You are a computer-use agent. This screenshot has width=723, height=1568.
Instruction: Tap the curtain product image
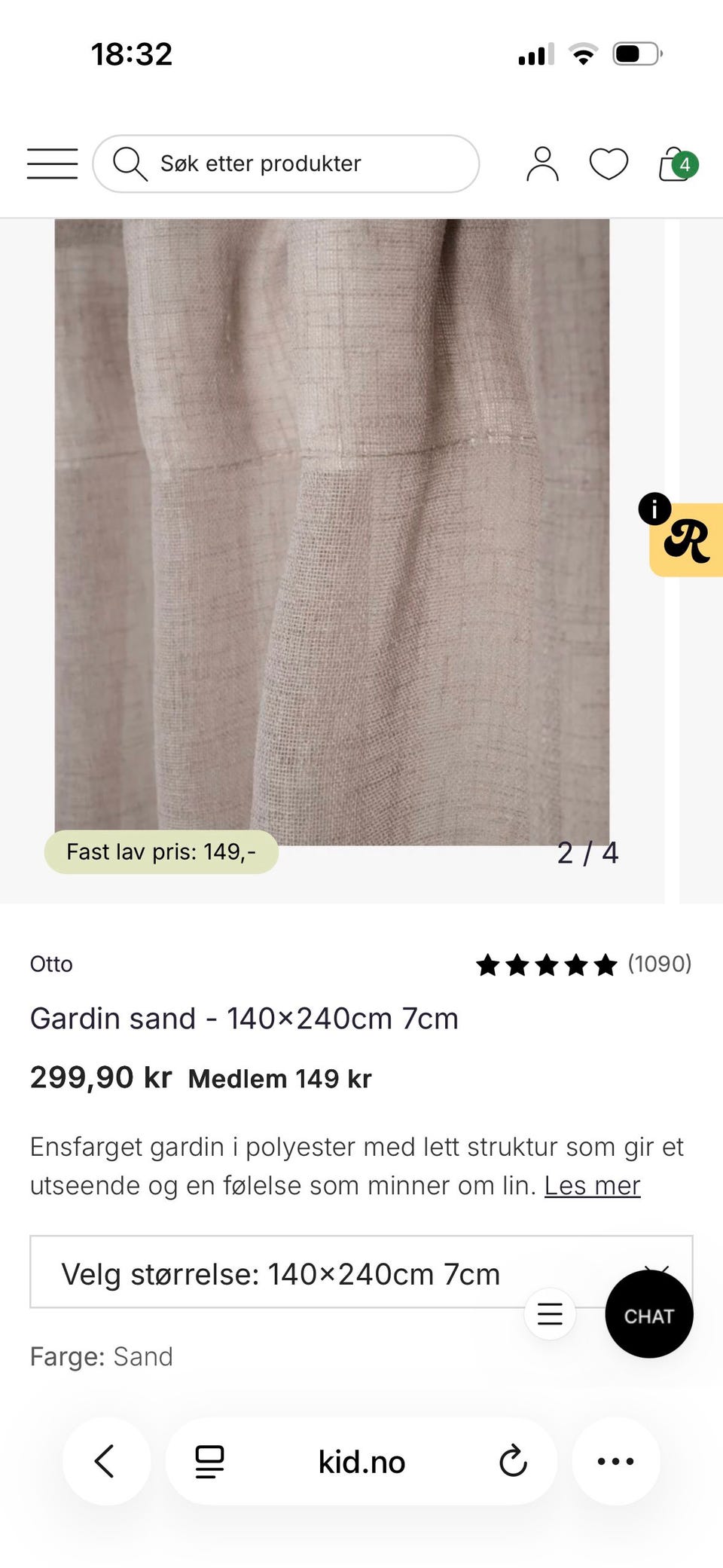pyautogui.click(x=331, y=527)
